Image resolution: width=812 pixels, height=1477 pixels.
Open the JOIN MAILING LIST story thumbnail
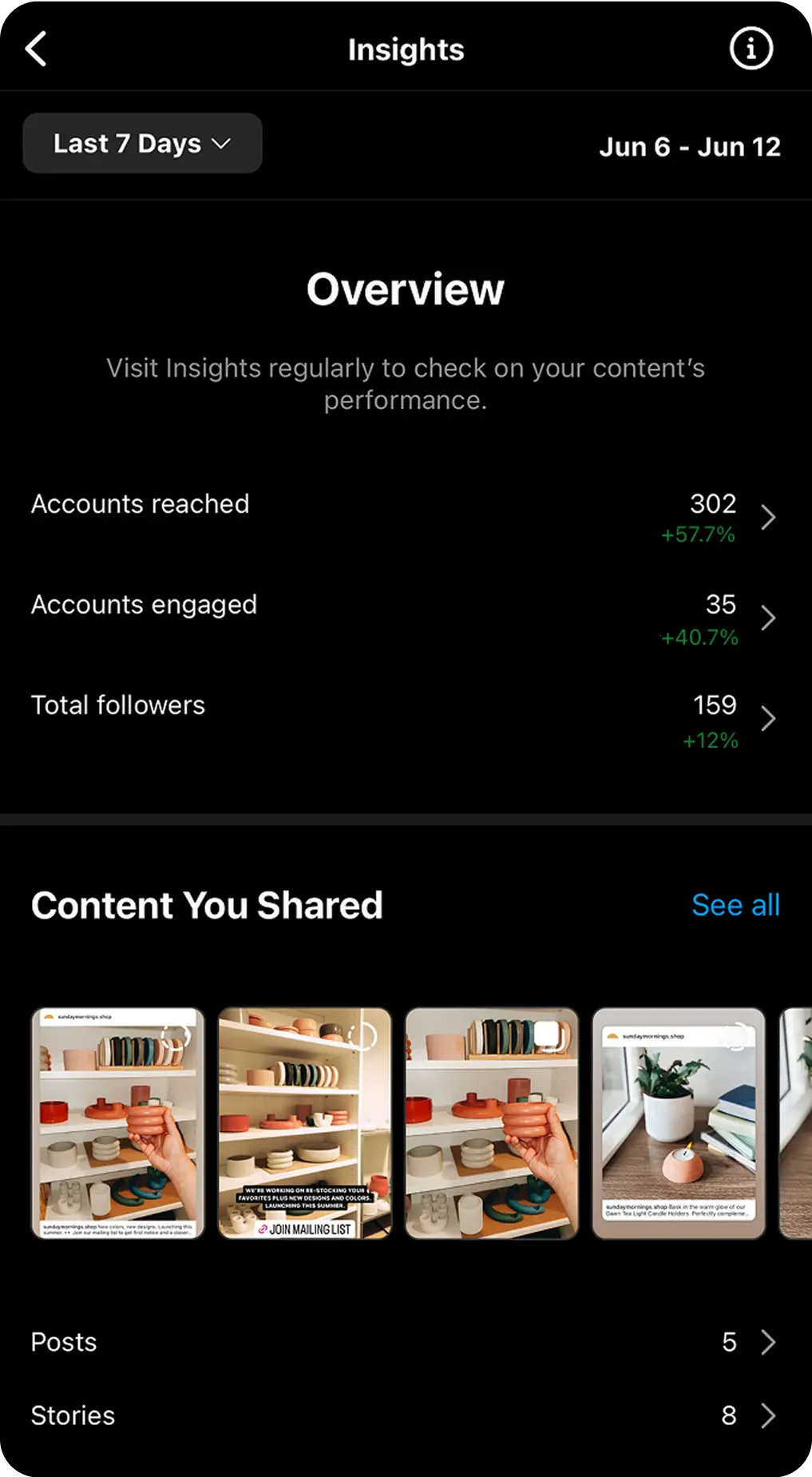click(305, 1123)
